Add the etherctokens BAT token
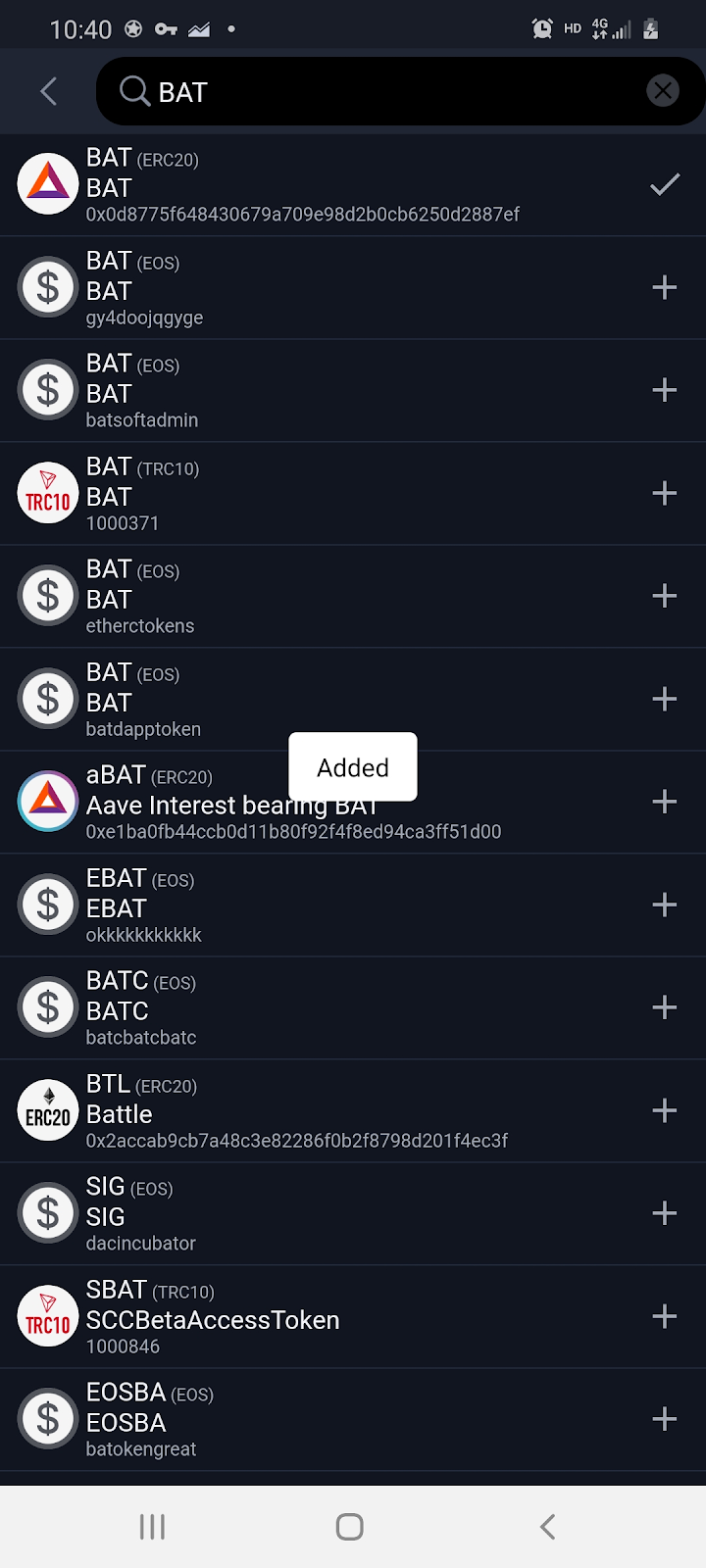706x1568 pixels. 664,596
